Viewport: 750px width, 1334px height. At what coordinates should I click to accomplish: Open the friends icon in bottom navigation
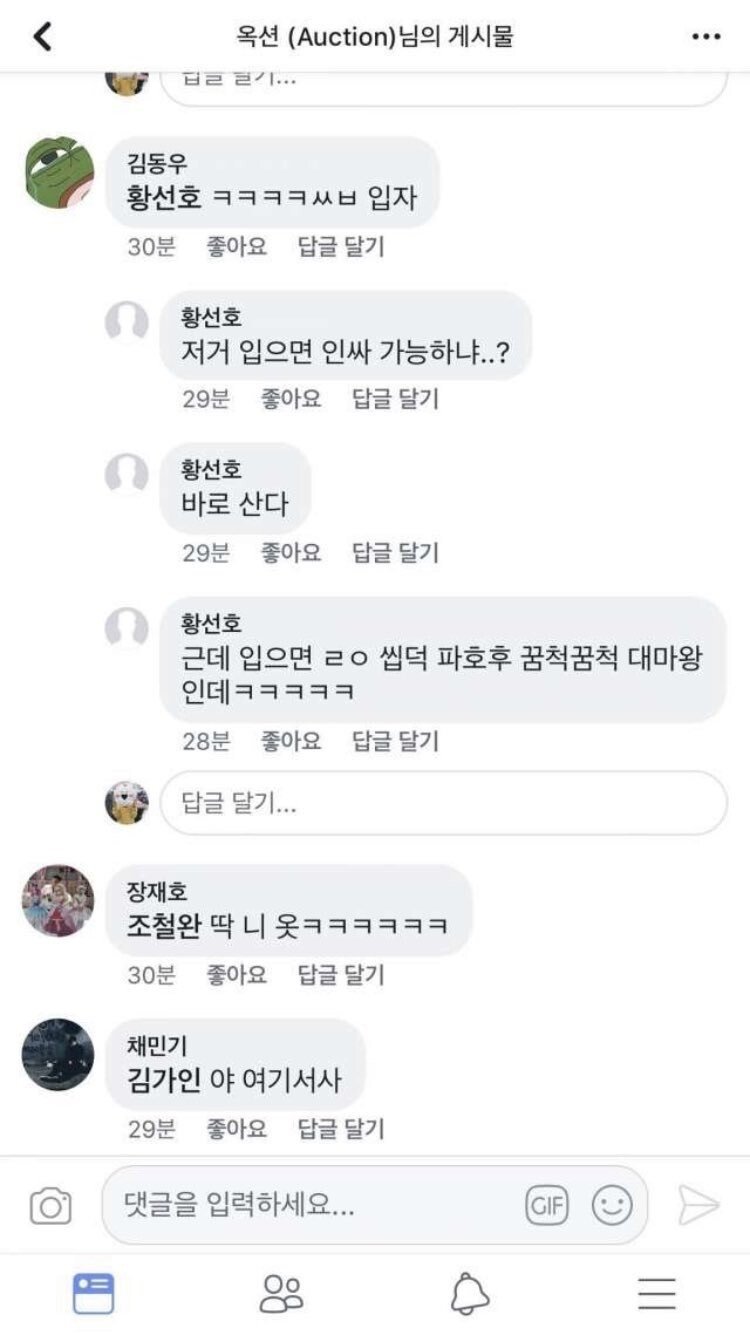(281, 1295)
